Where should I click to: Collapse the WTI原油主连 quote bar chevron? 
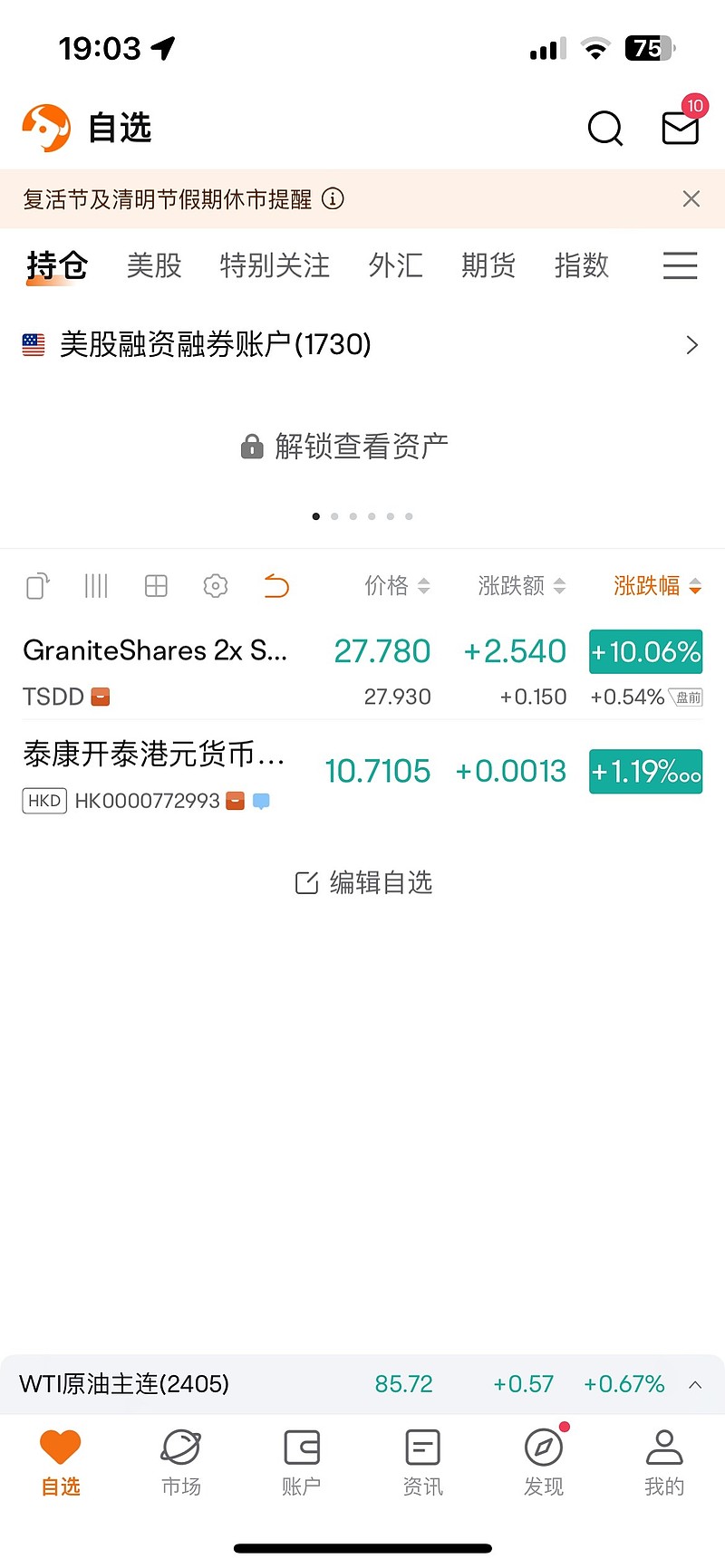point(695,1384)
